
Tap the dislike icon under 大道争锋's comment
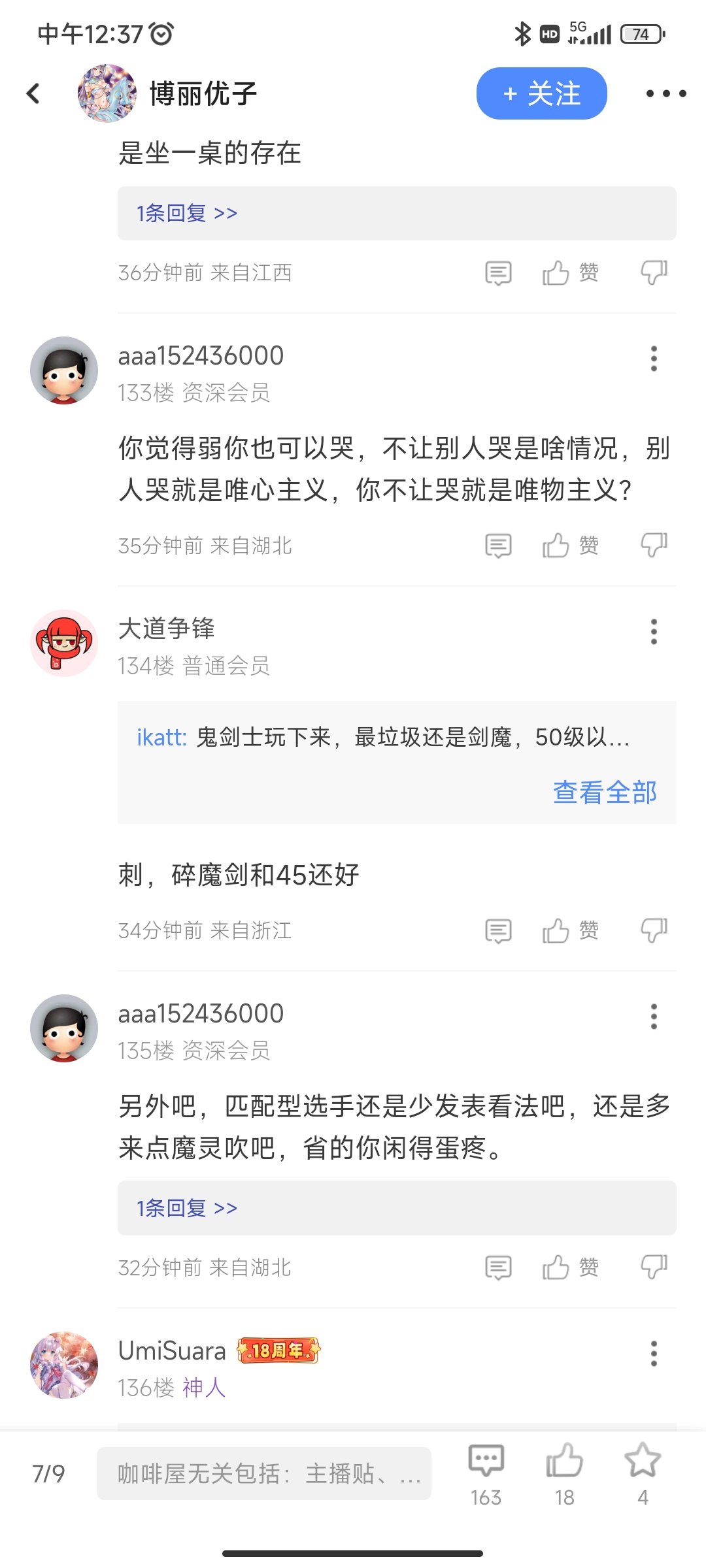point(653,930)
